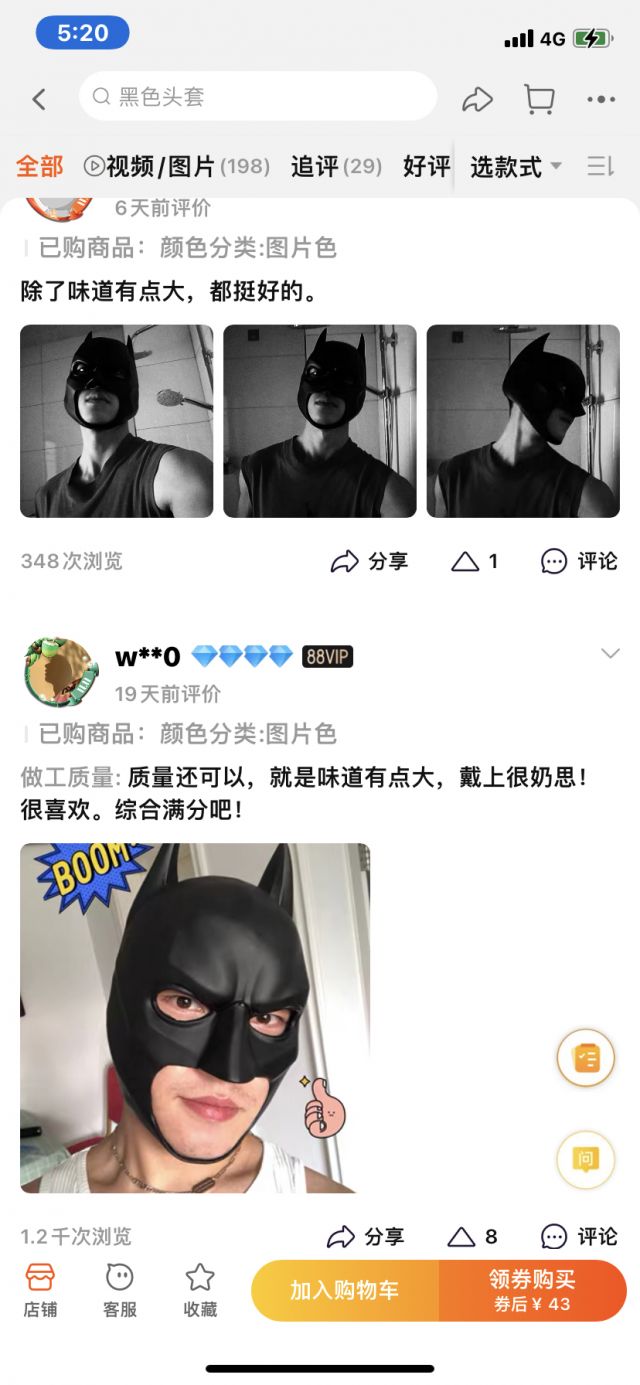Comment on the review with 348次浏览
Image resolution: width=640 pixels, height=1385 pixels.
click(x=579, y=561)
